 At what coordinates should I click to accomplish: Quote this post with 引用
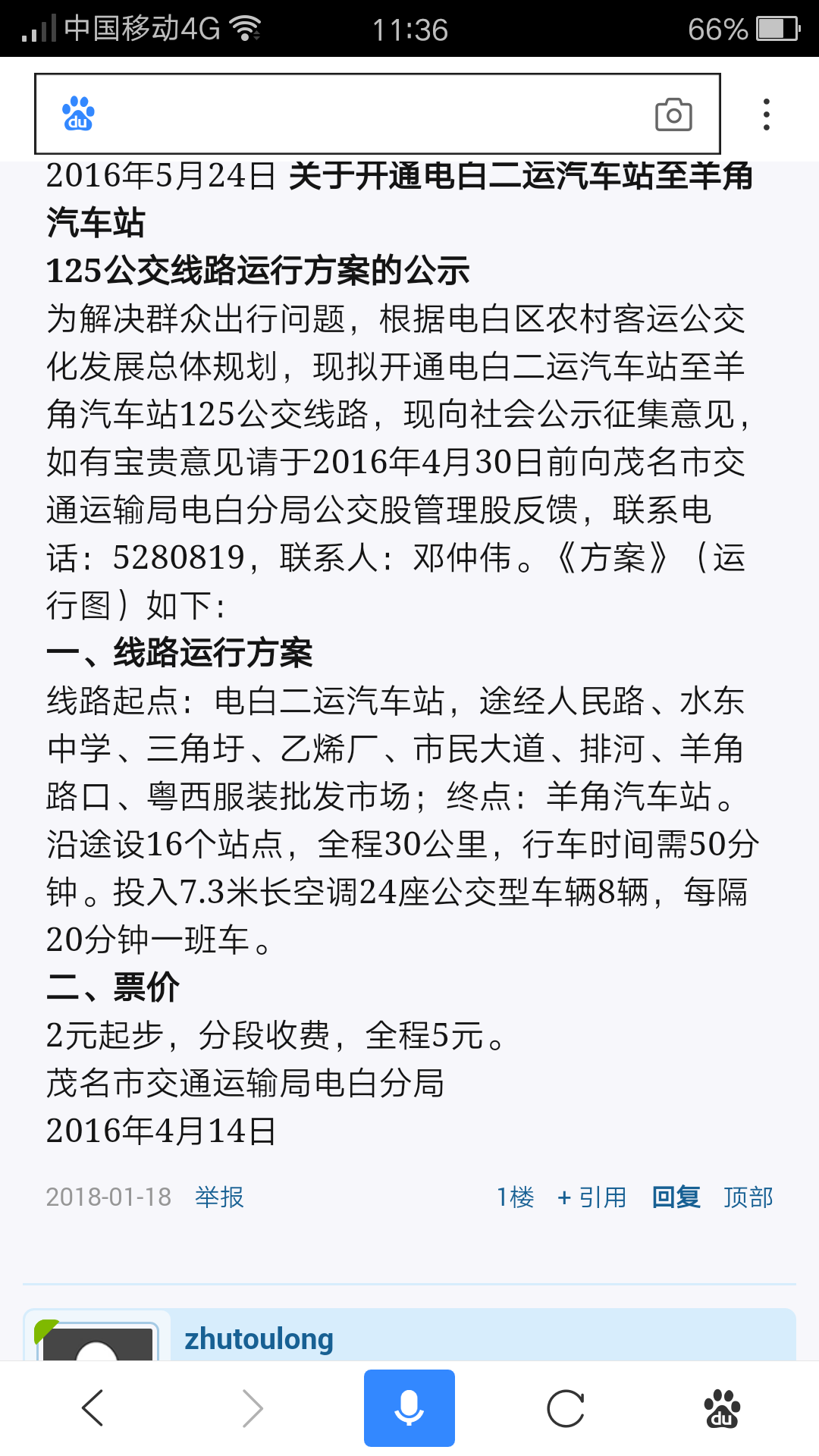[592, 1197]
